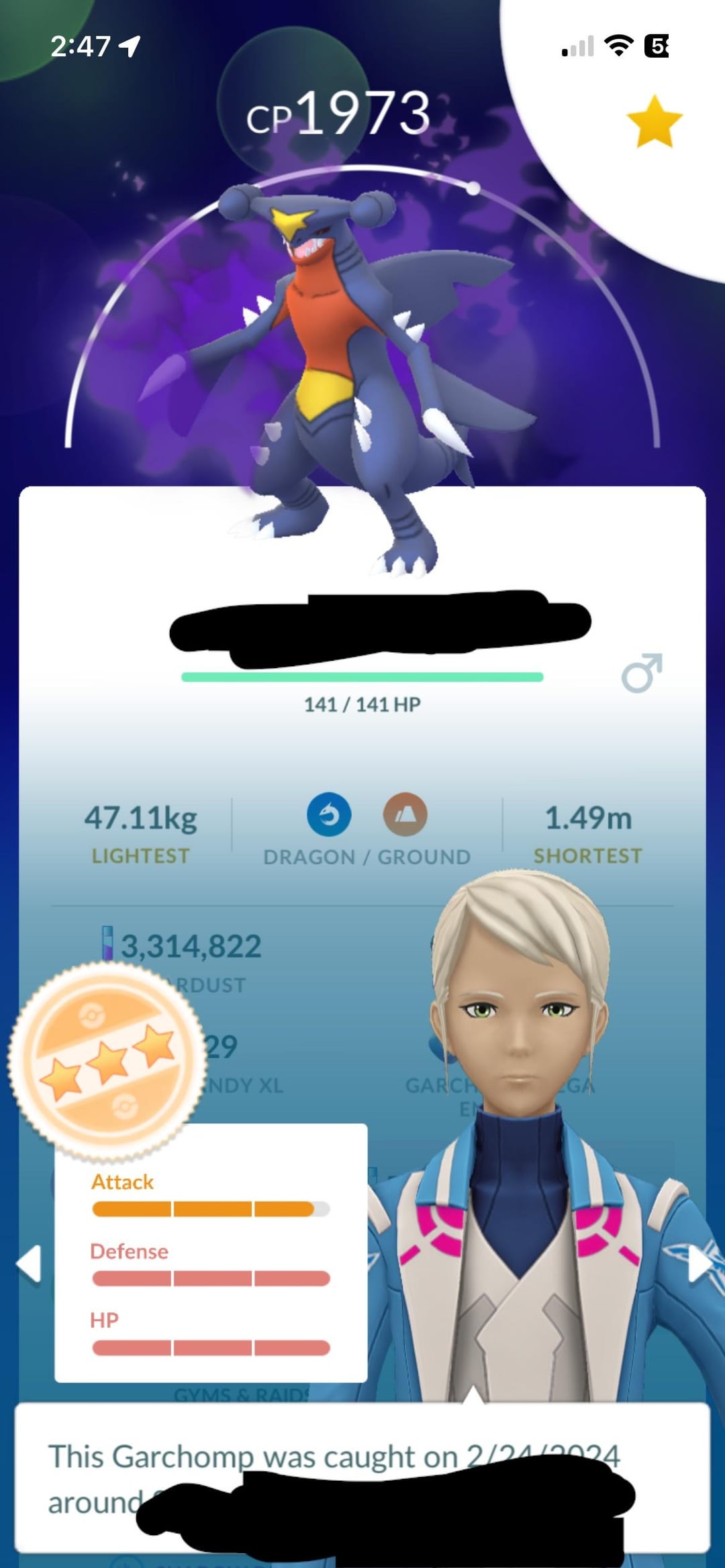Toggle the favorite star for this Garchomp
This screenshot has width=725, height=1568.
tap(654, 121)
